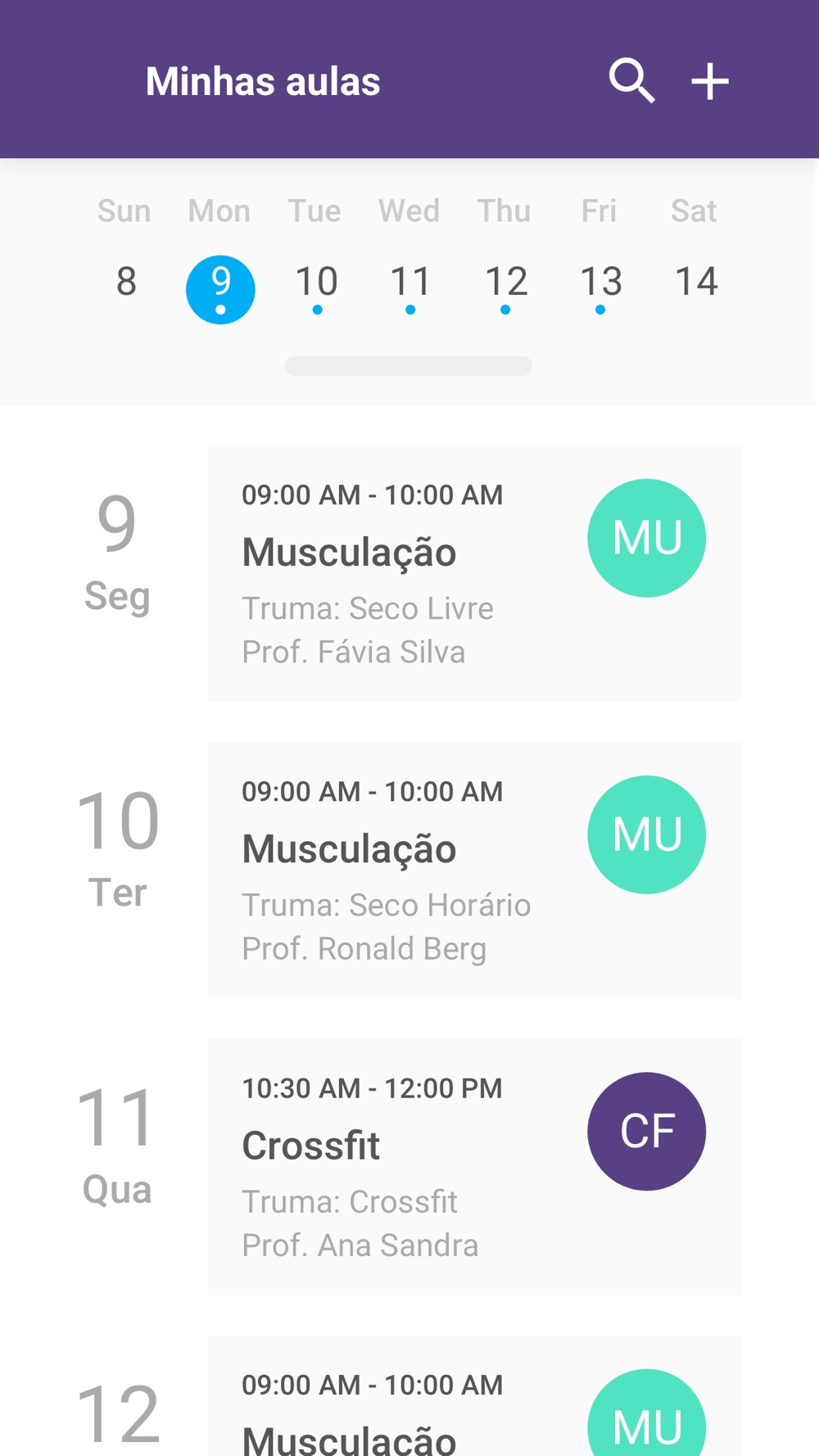
Task: Add a new class with the plus icon
Action: 710,81
